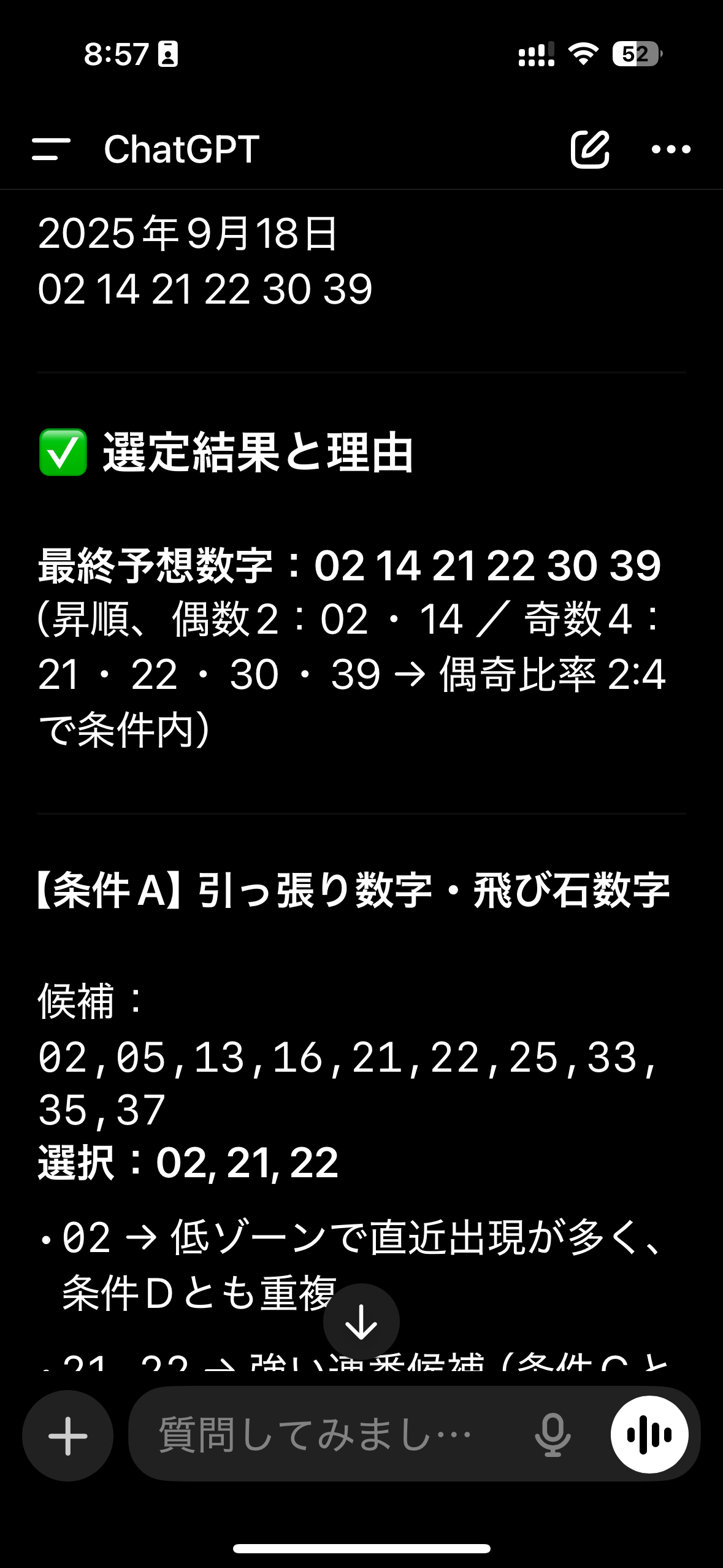The height and width of the screenshot is (1568, 723).
Task: Open the three-dot overflow menu
Action: point(671,149)
